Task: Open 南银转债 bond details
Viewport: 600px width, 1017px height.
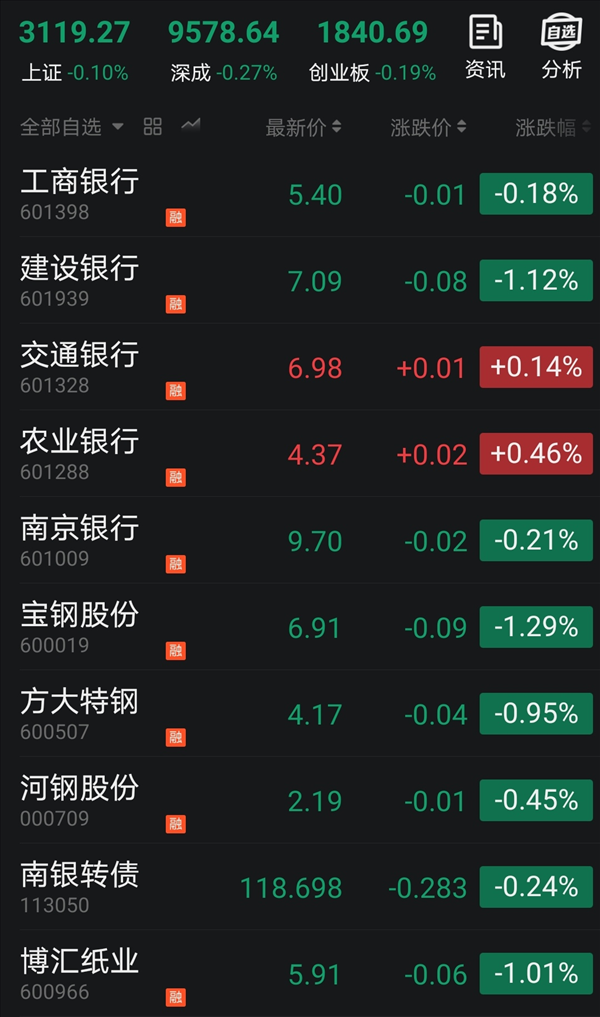Action: coord(300,887)
